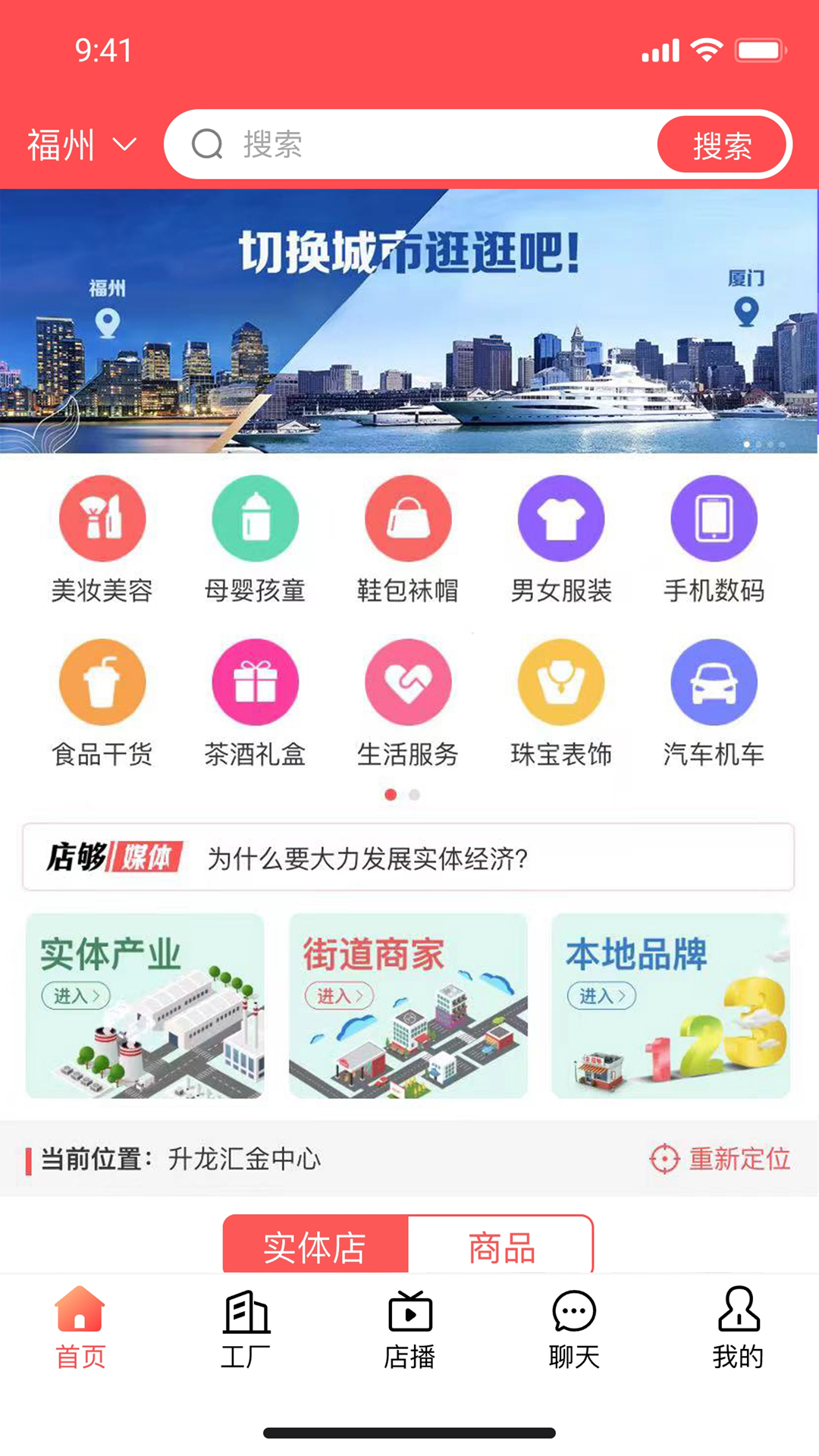The width and height of the screenshot is (819, 1456).
Task: Open the 汽车机车 car icon
Action: click(x=713, y=681)
